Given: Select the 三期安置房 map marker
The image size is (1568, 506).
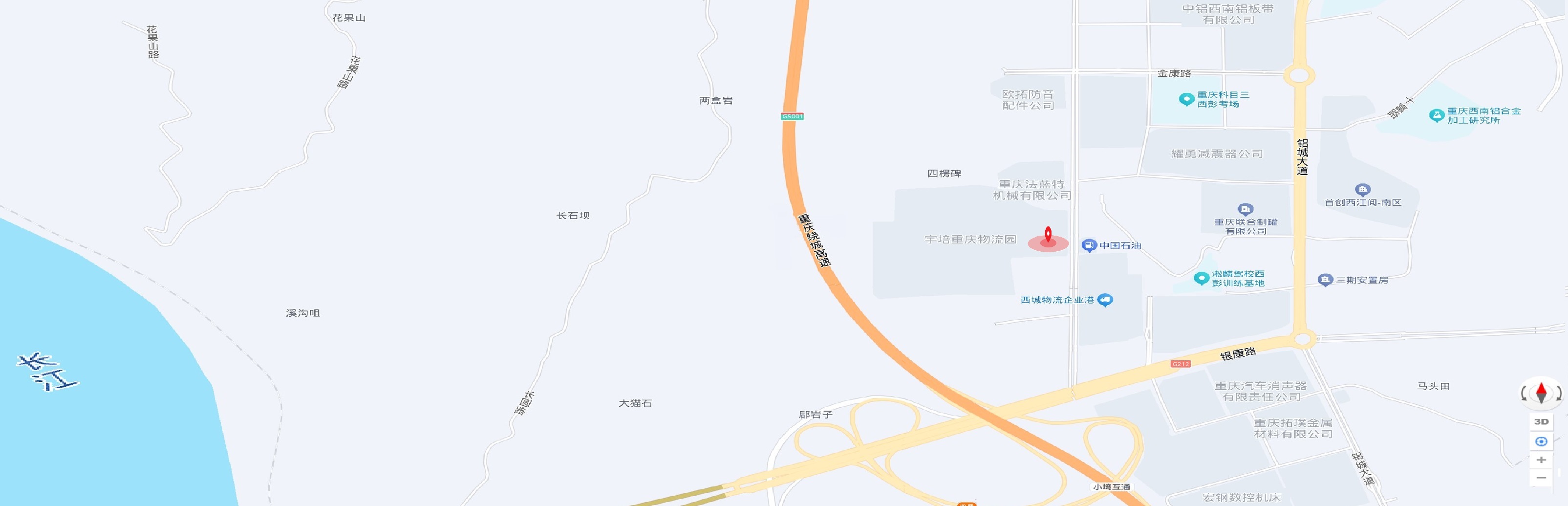Looking at the screenshot, I should pos(1325,280).
